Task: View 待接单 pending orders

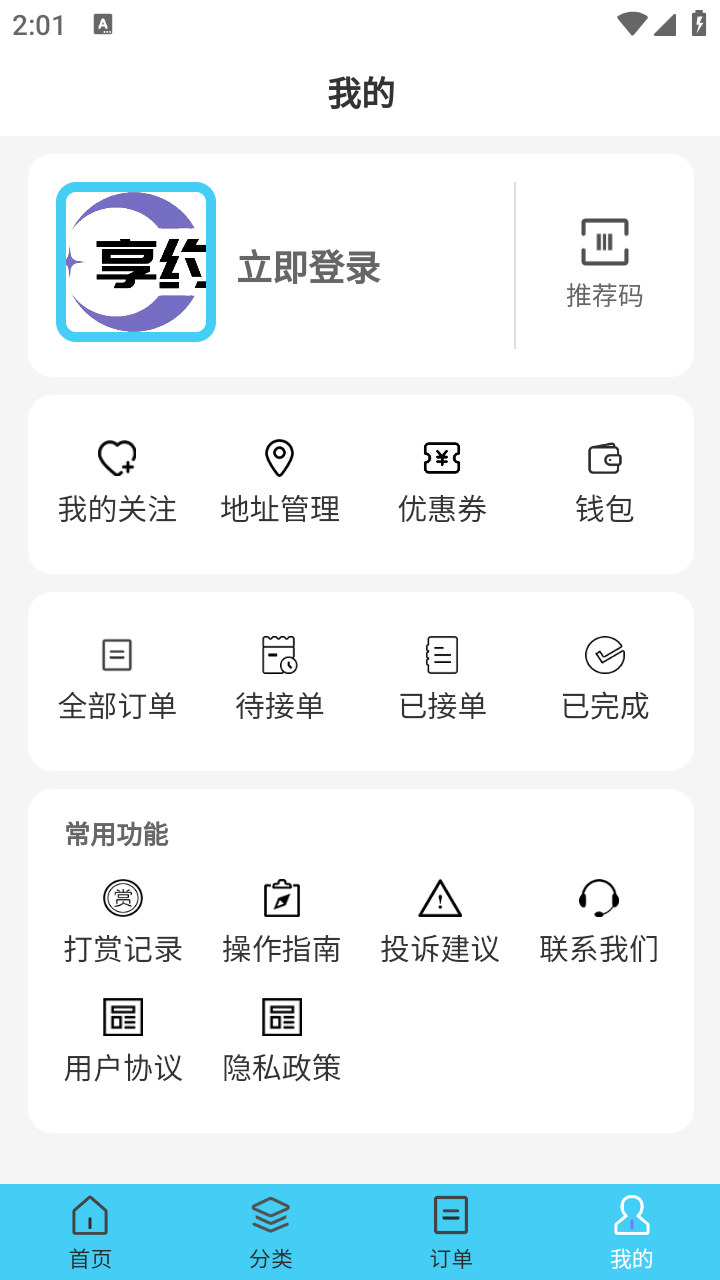Action: [x=280, y=680]
